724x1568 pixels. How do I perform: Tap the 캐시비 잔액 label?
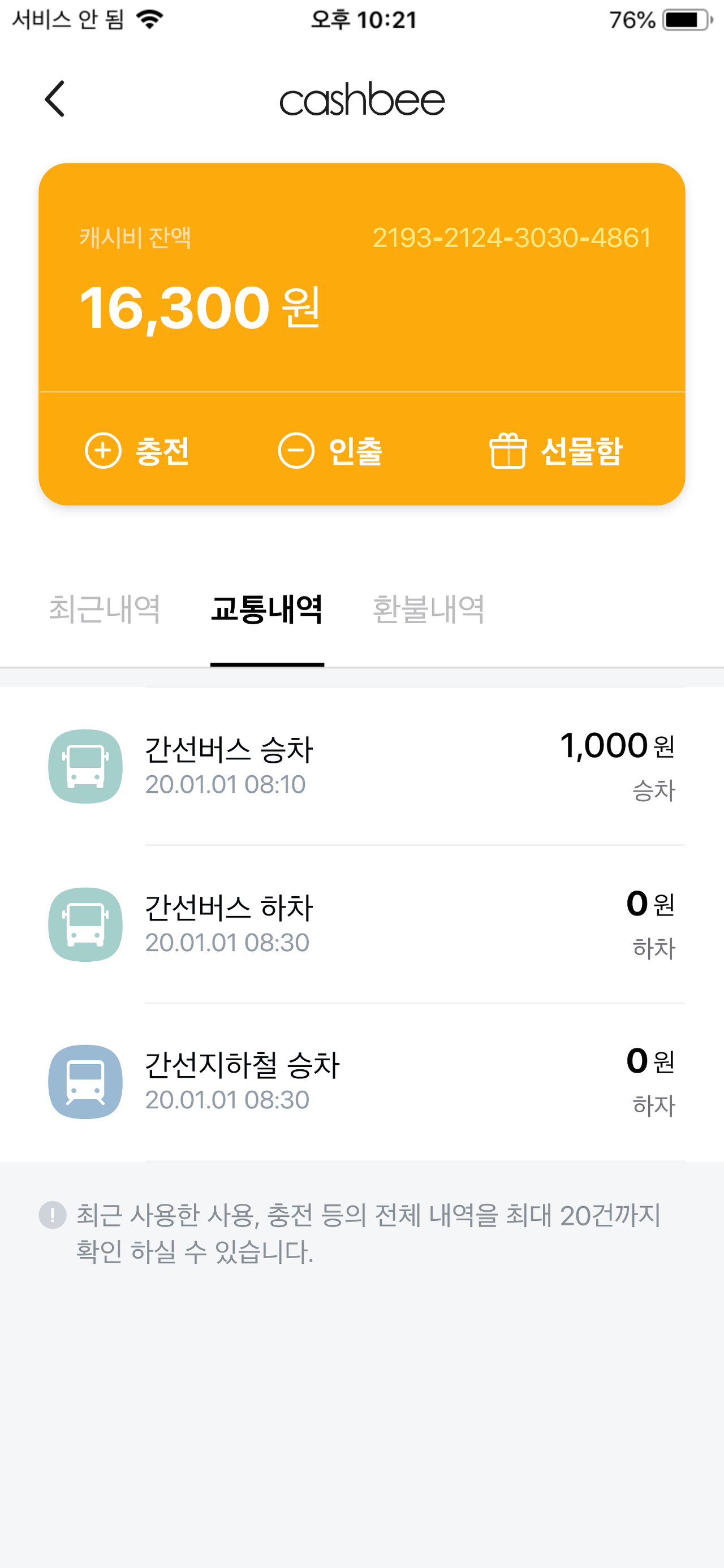(135, 239)
